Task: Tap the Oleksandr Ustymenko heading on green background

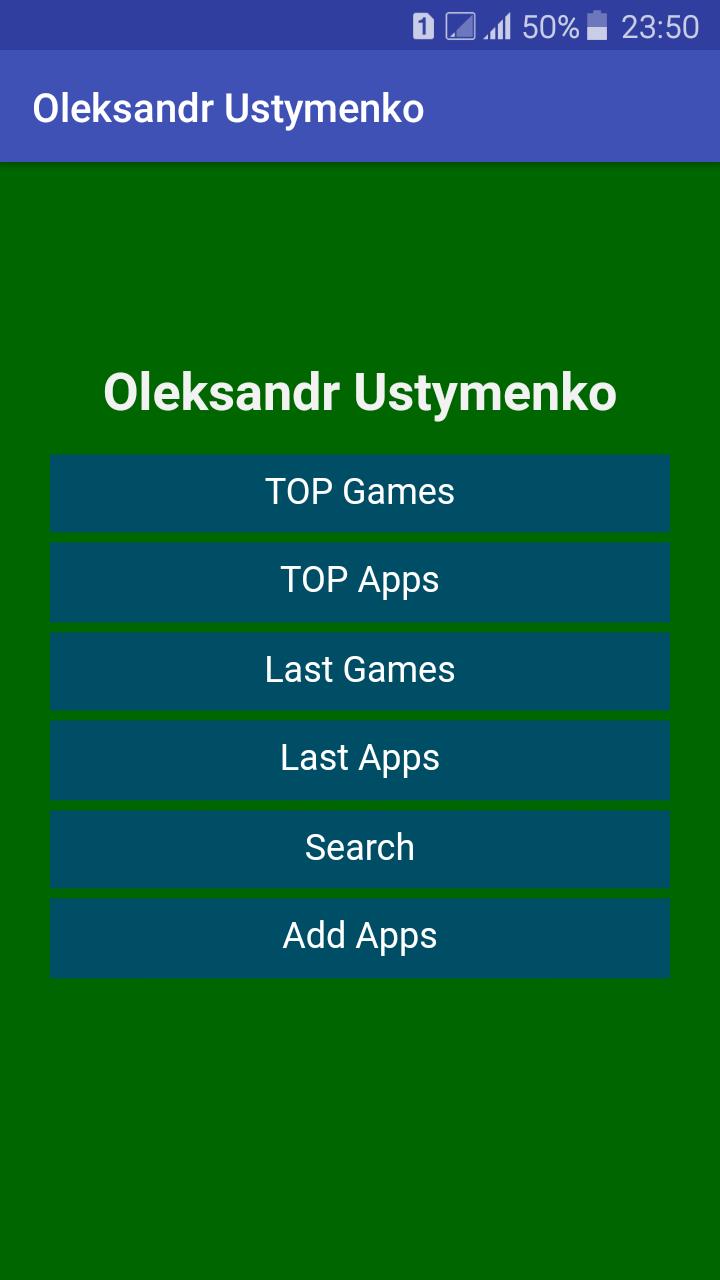Action: [360, 393]
